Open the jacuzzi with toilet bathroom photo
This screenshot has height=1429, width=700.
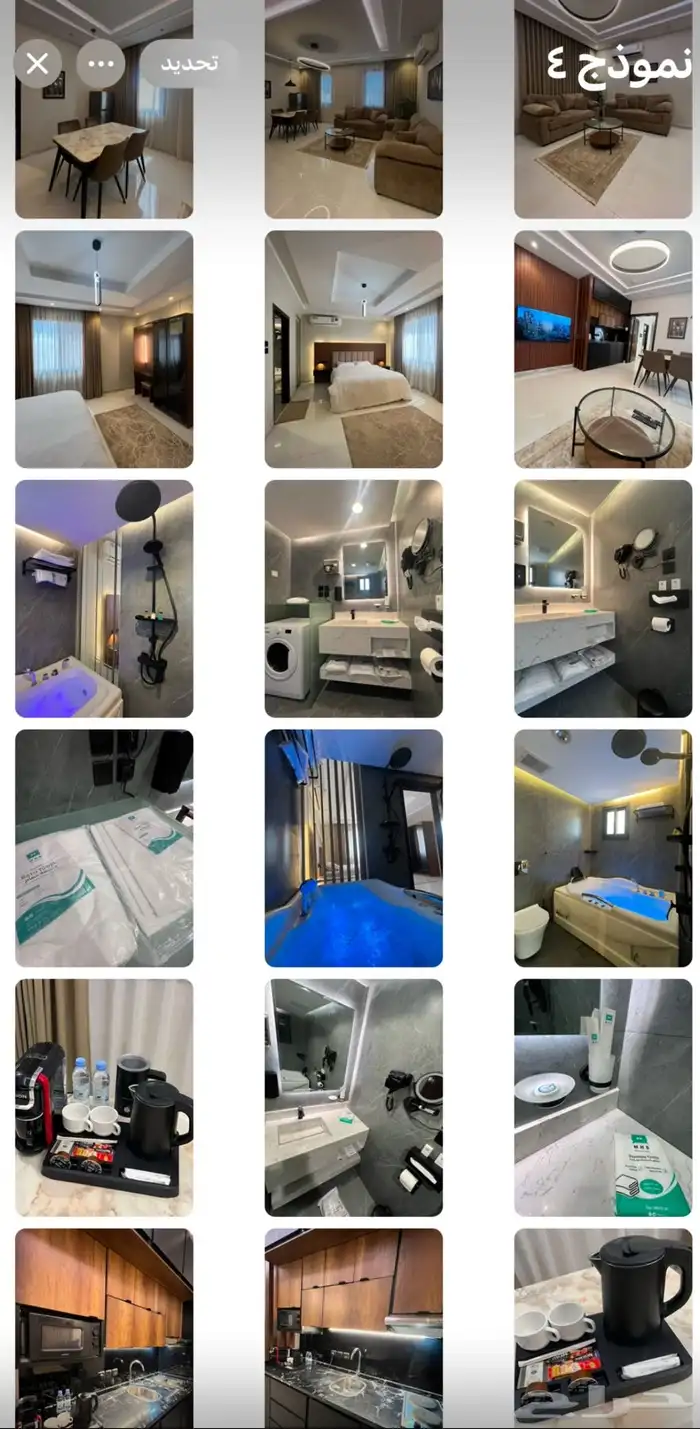[603, 848]
